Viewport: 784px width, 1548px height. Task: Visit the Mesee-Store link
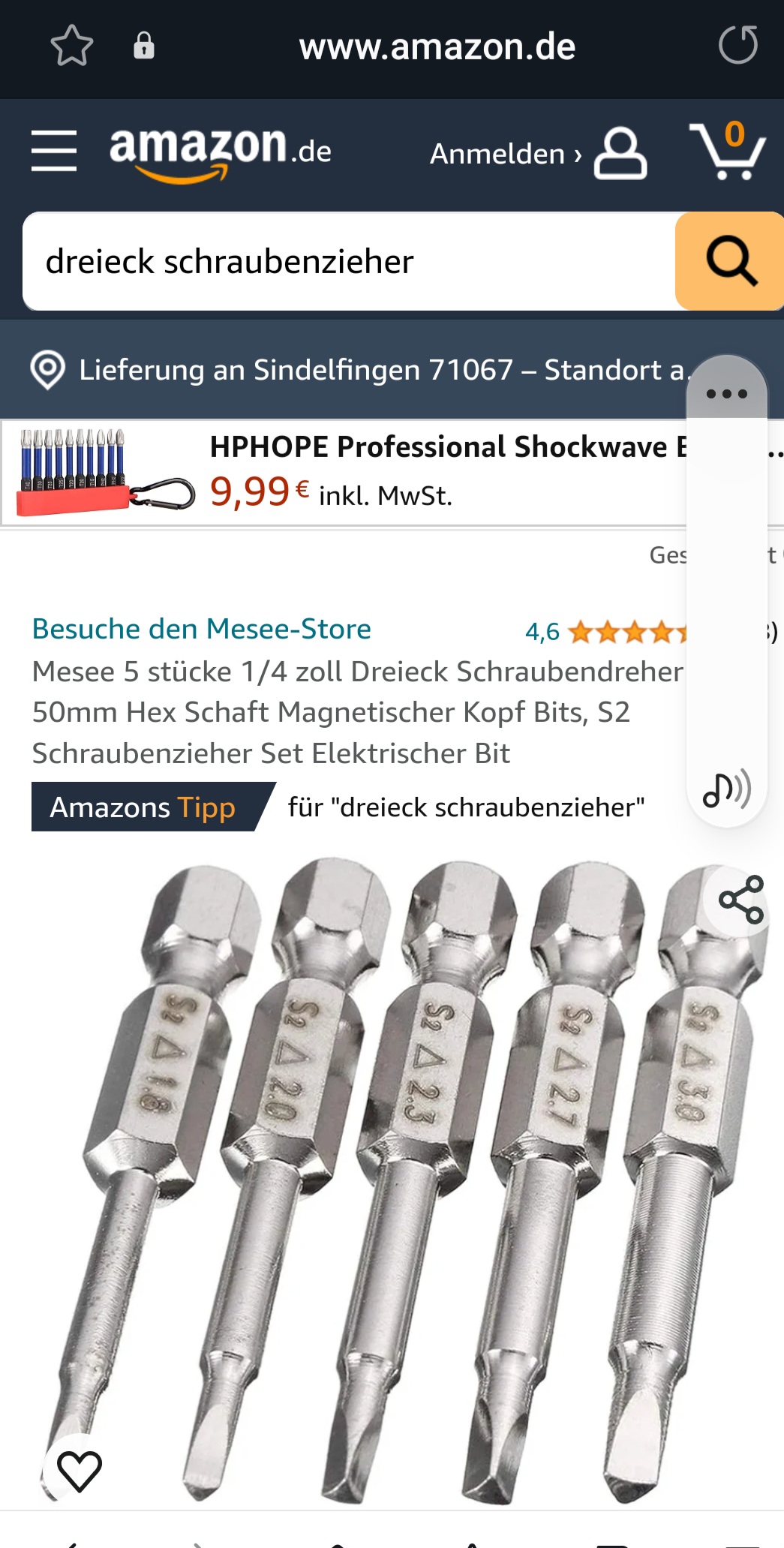coord(201,629)
